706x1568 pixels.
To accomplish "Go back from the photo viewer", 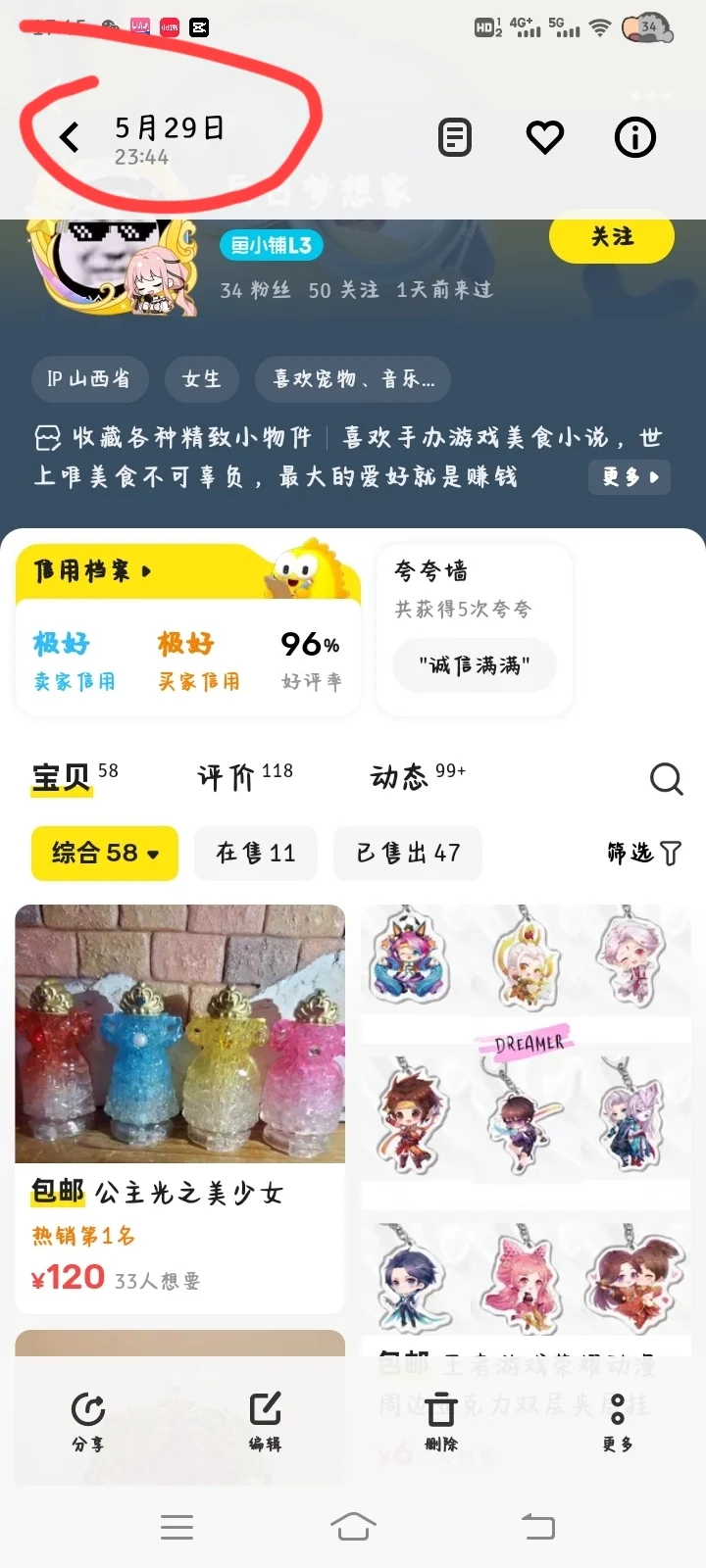I will click(69, 137).
